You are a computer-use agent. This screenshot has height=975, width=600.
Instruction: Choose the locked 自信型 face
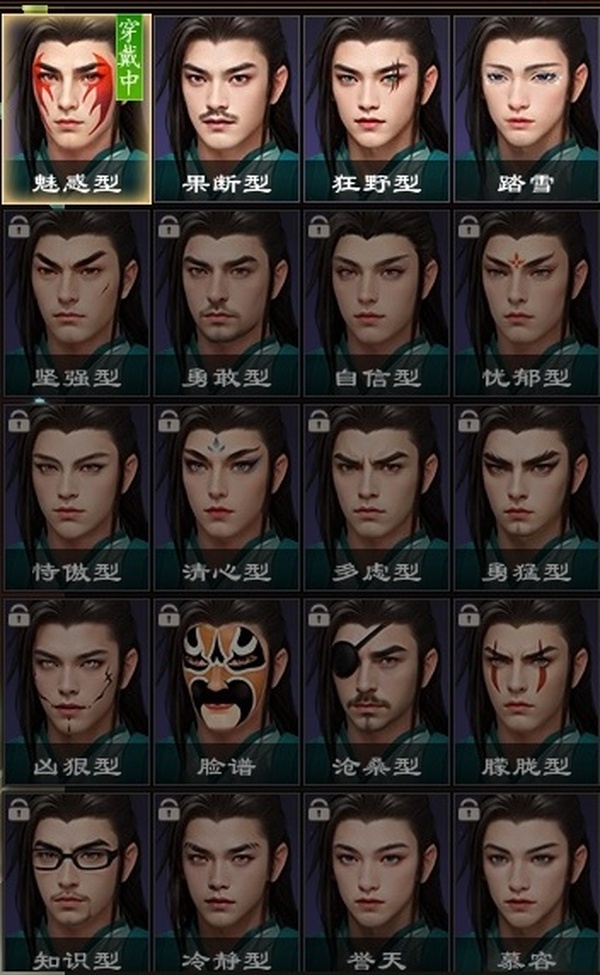coord(376,300)
